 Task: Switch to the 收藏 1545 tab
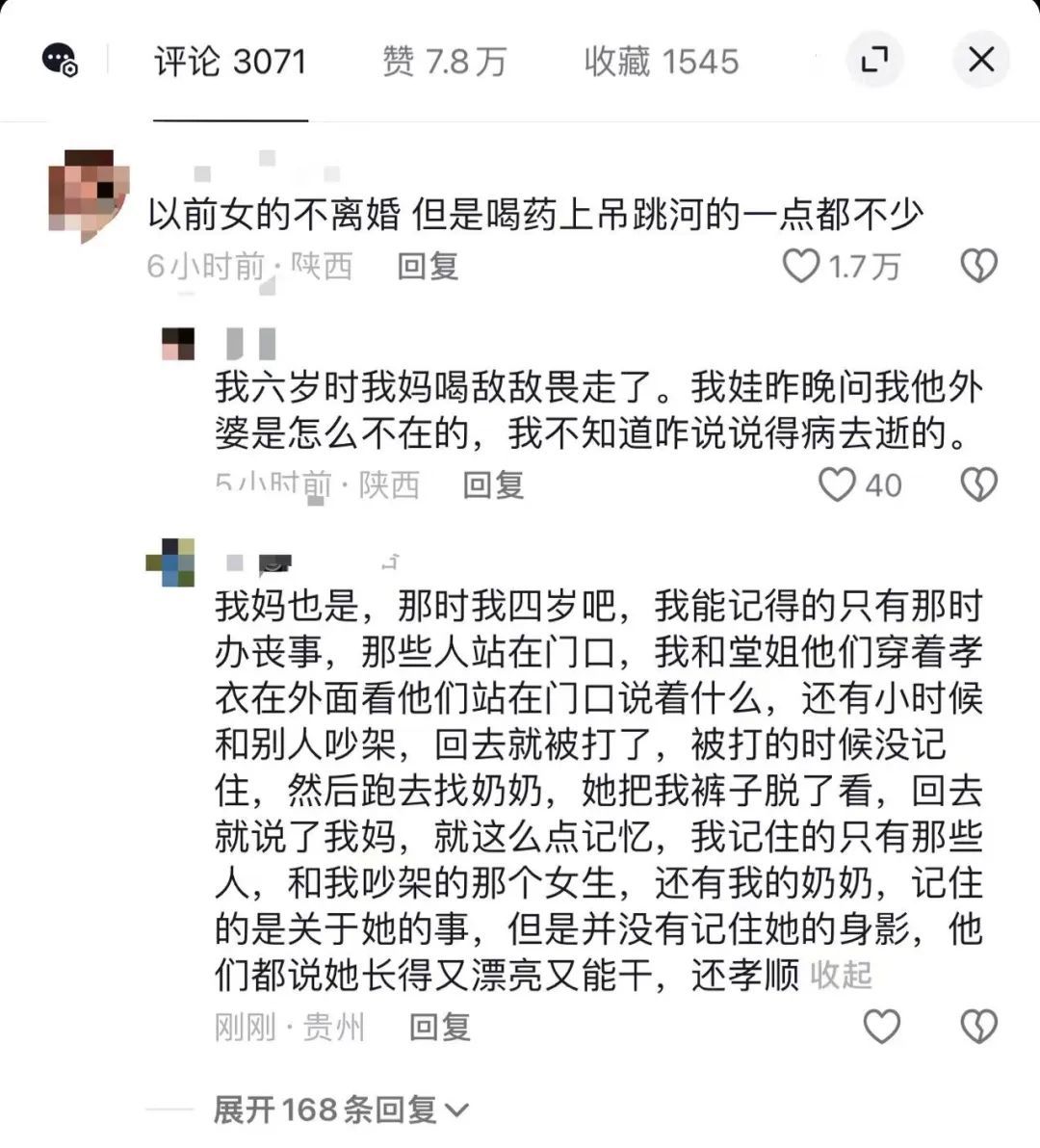(661, 62)
